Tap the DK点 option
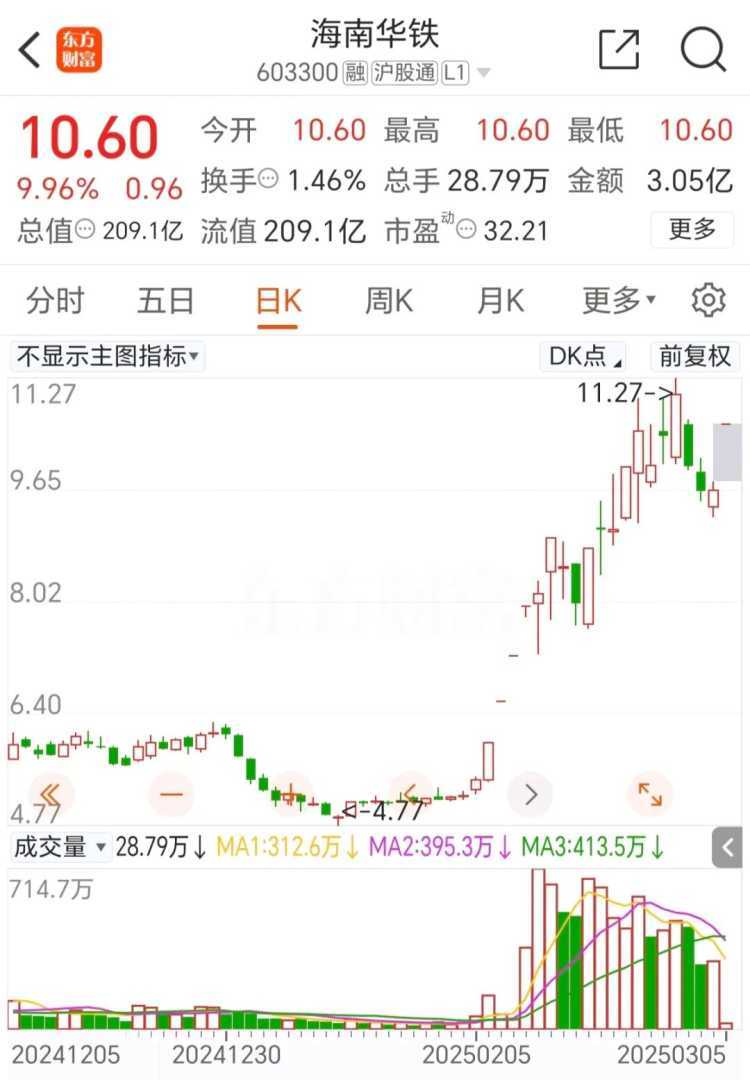The image size is (750, 1080). point(585,356)
